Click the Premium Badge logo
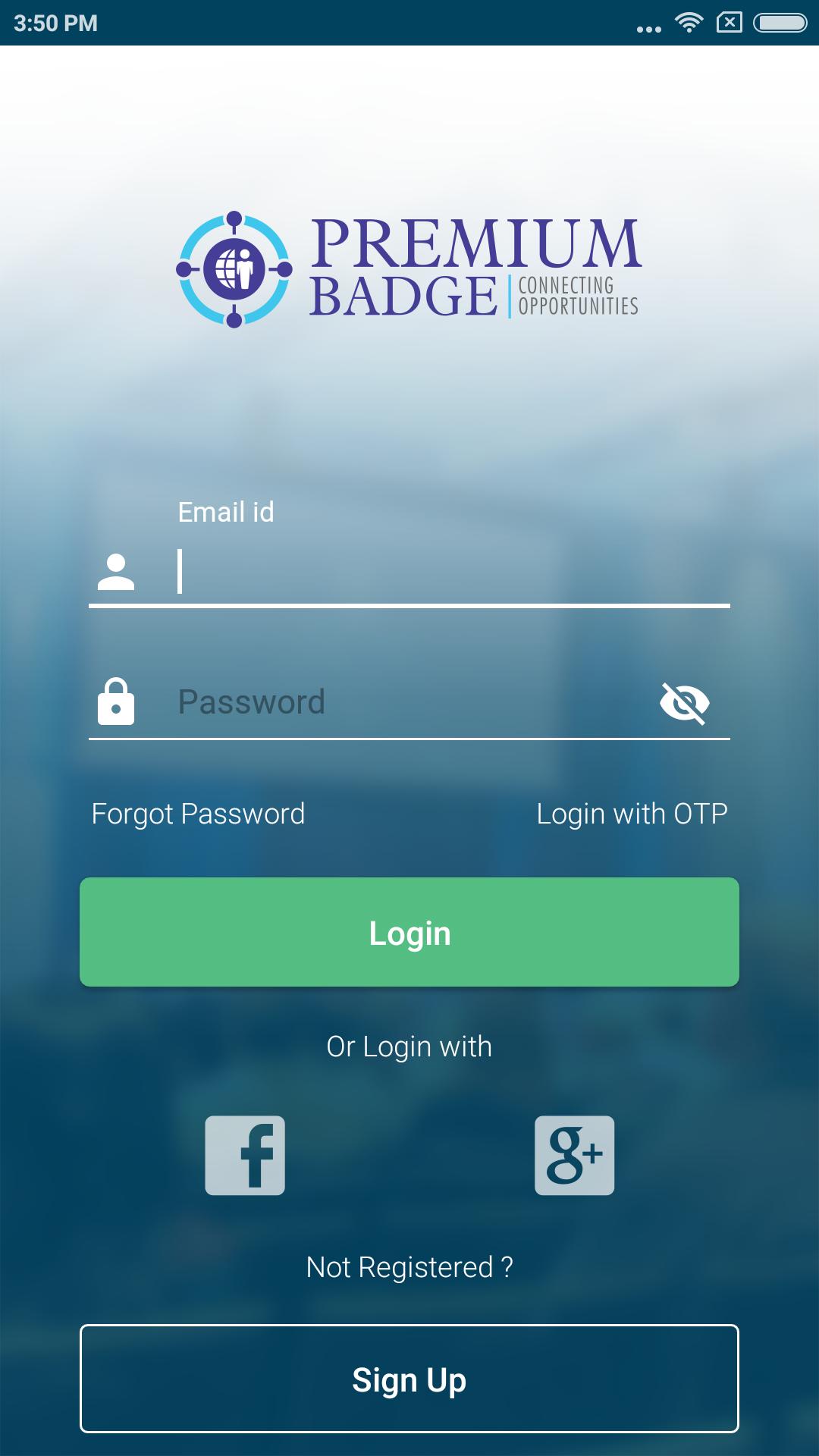This screenshot has height=1456, width=819. click(x=409, y=265)
